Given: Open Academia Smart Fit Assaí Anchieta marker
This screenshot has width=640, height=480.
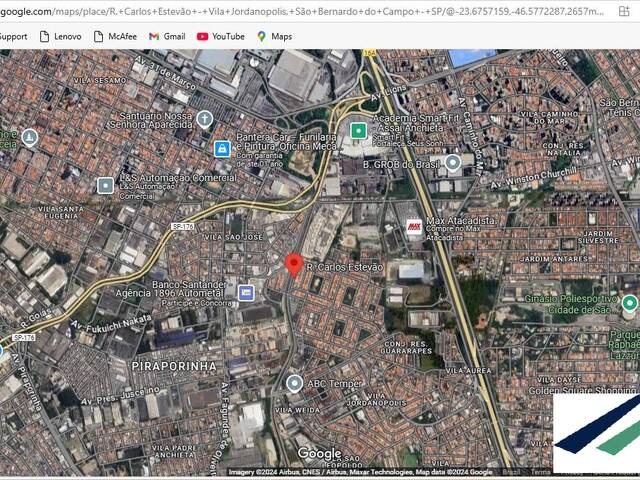Looking at the screenshot, I should point(358,131).
